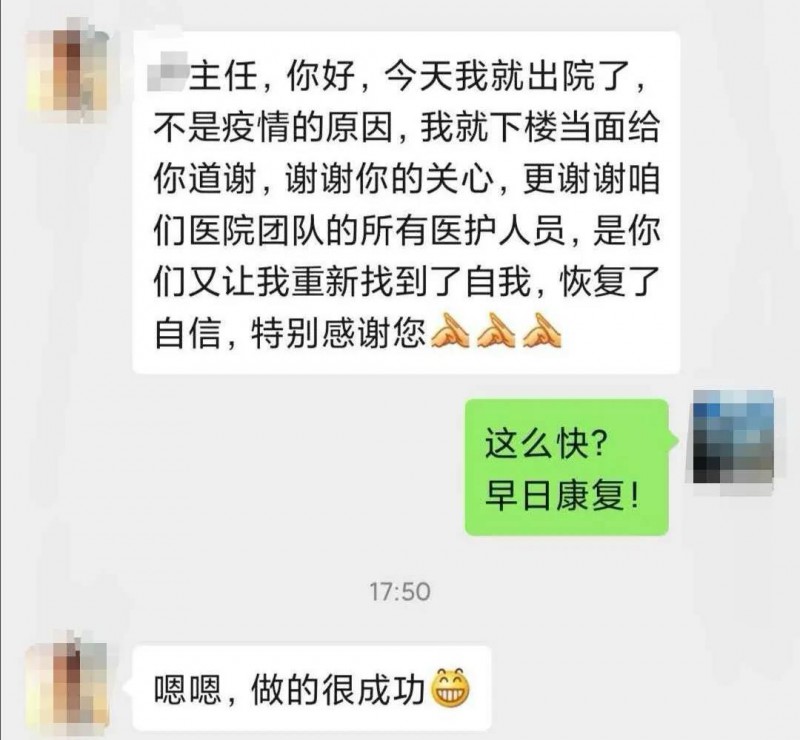Open avatar beside 嗯嗯，做的很成功 message
800x740 pixels.
[x=64, y=684]
